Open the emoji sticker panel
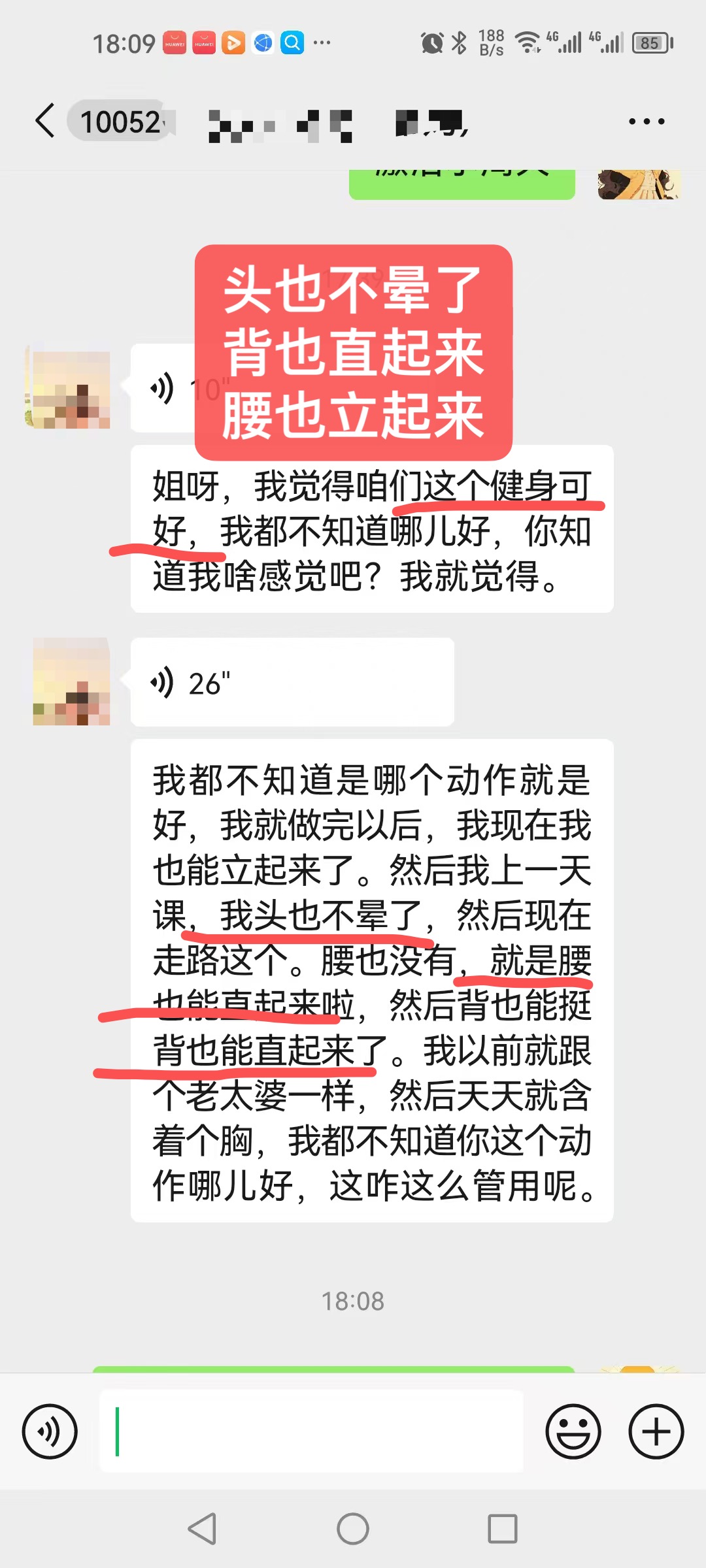Screen dimensions: 706x1568 pos(573,1431)
